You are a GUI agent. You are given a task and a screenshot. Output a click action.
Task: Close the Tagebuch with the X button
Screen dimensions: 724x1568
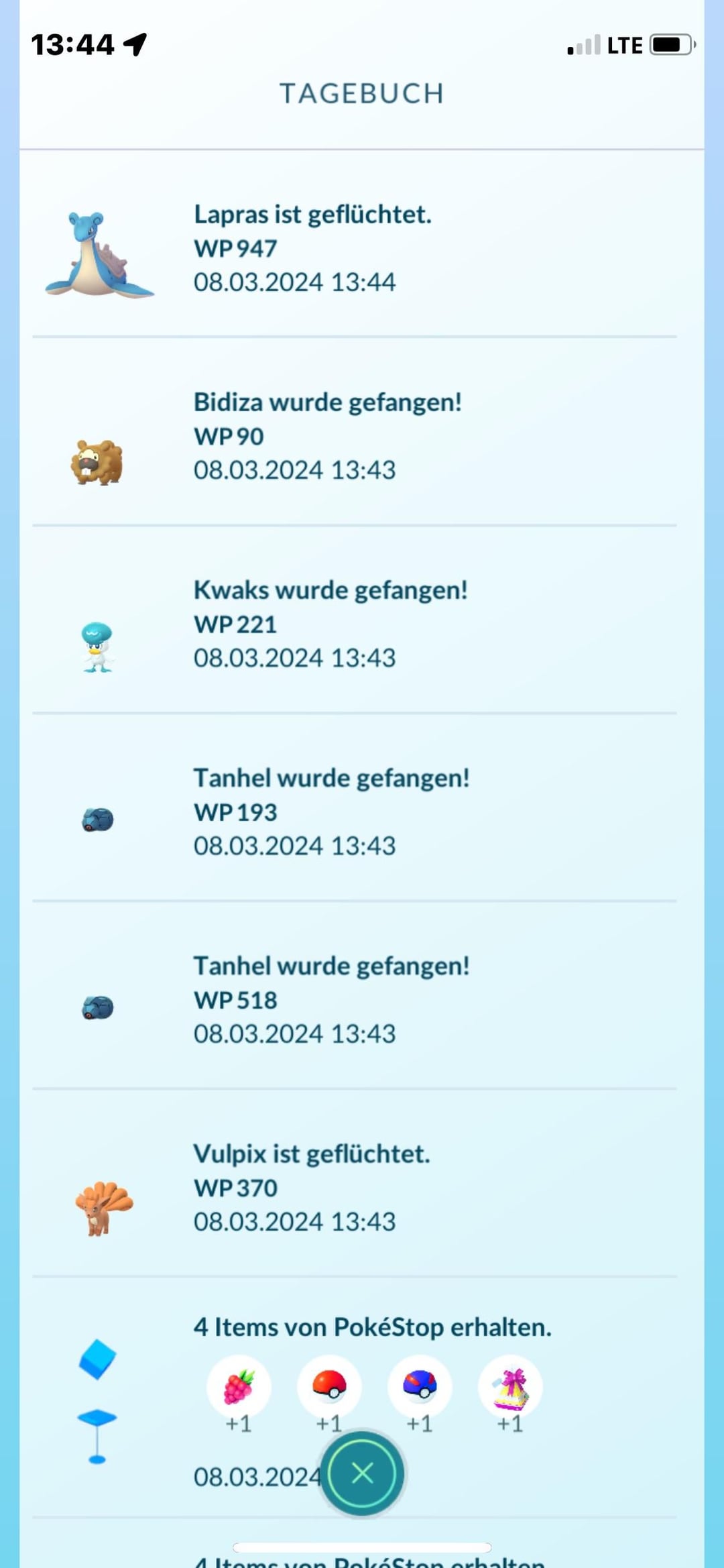362,1473
